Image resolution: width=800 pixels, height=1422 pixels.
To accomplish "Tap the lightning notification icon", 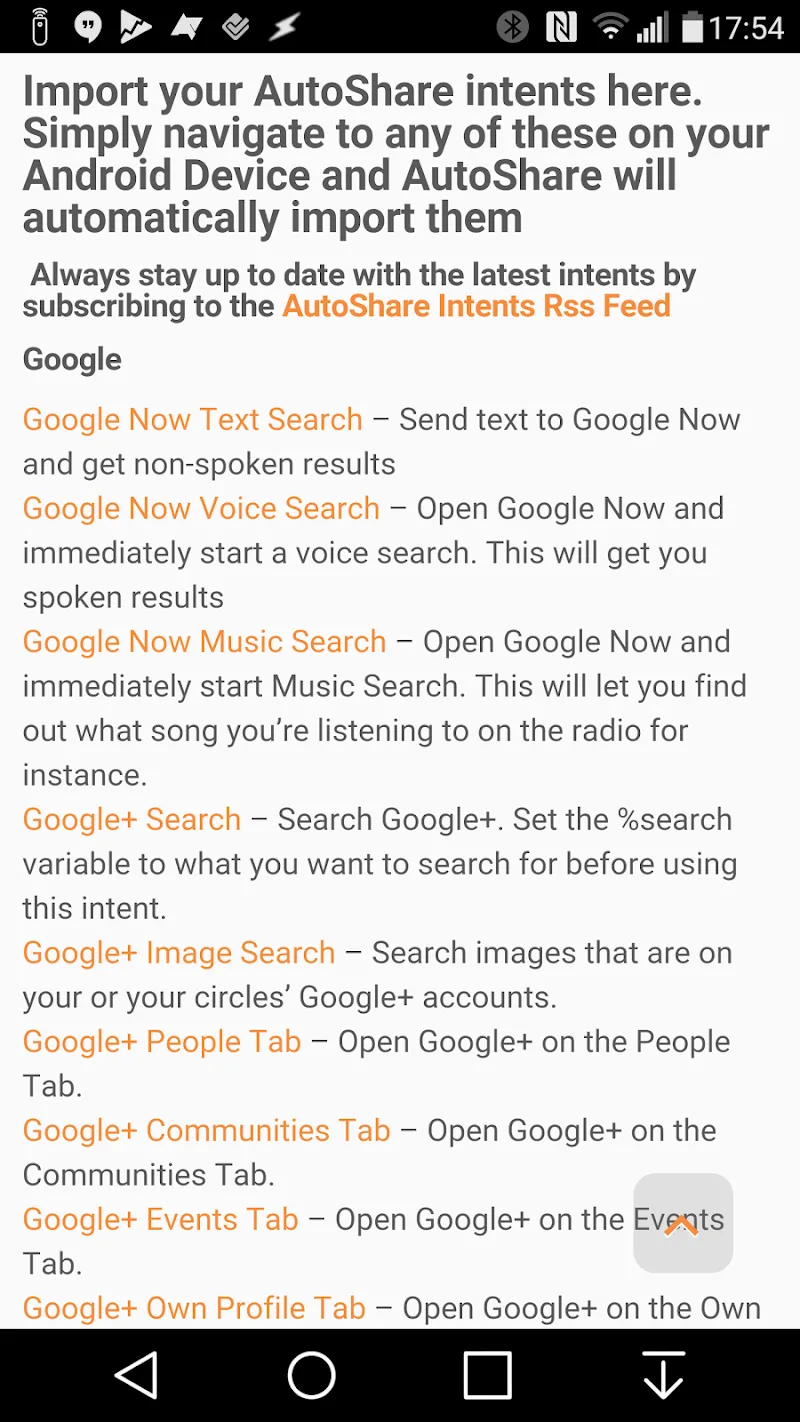I will [x=283, y=27].
